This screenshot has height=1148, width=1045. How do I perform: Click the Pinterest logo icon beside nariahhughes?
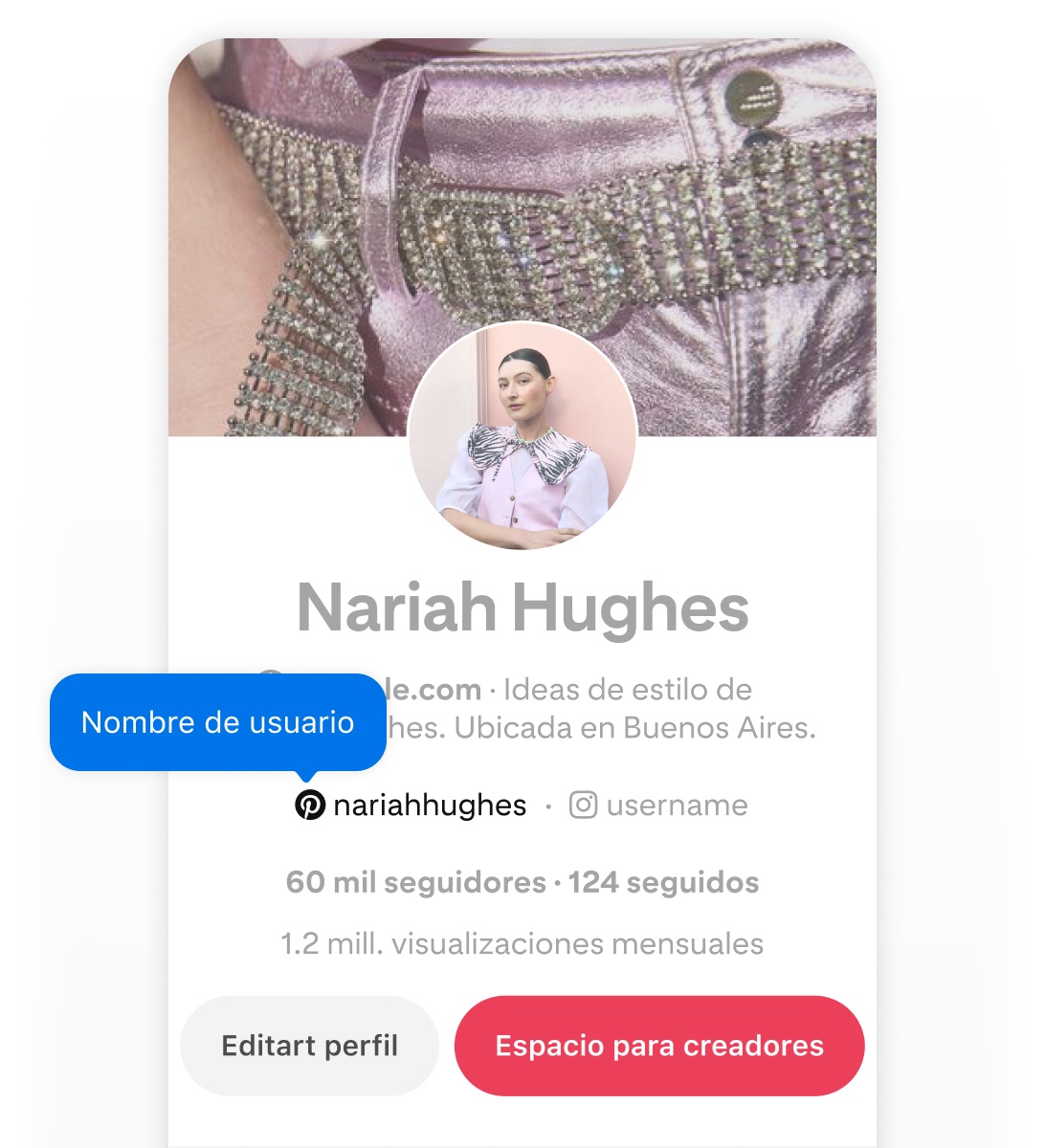310,805
